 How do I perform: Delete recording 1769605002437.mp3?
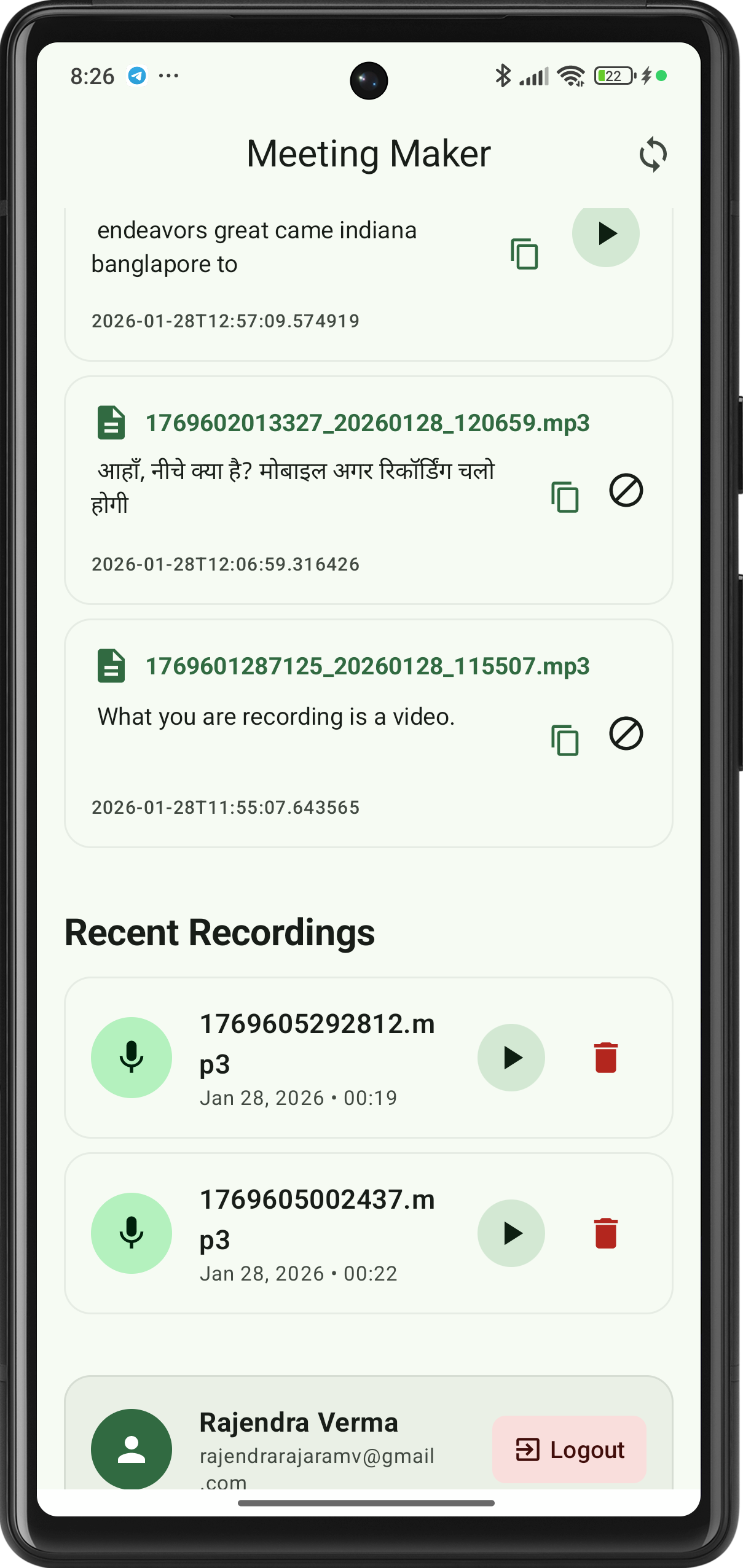point(605,1233)
